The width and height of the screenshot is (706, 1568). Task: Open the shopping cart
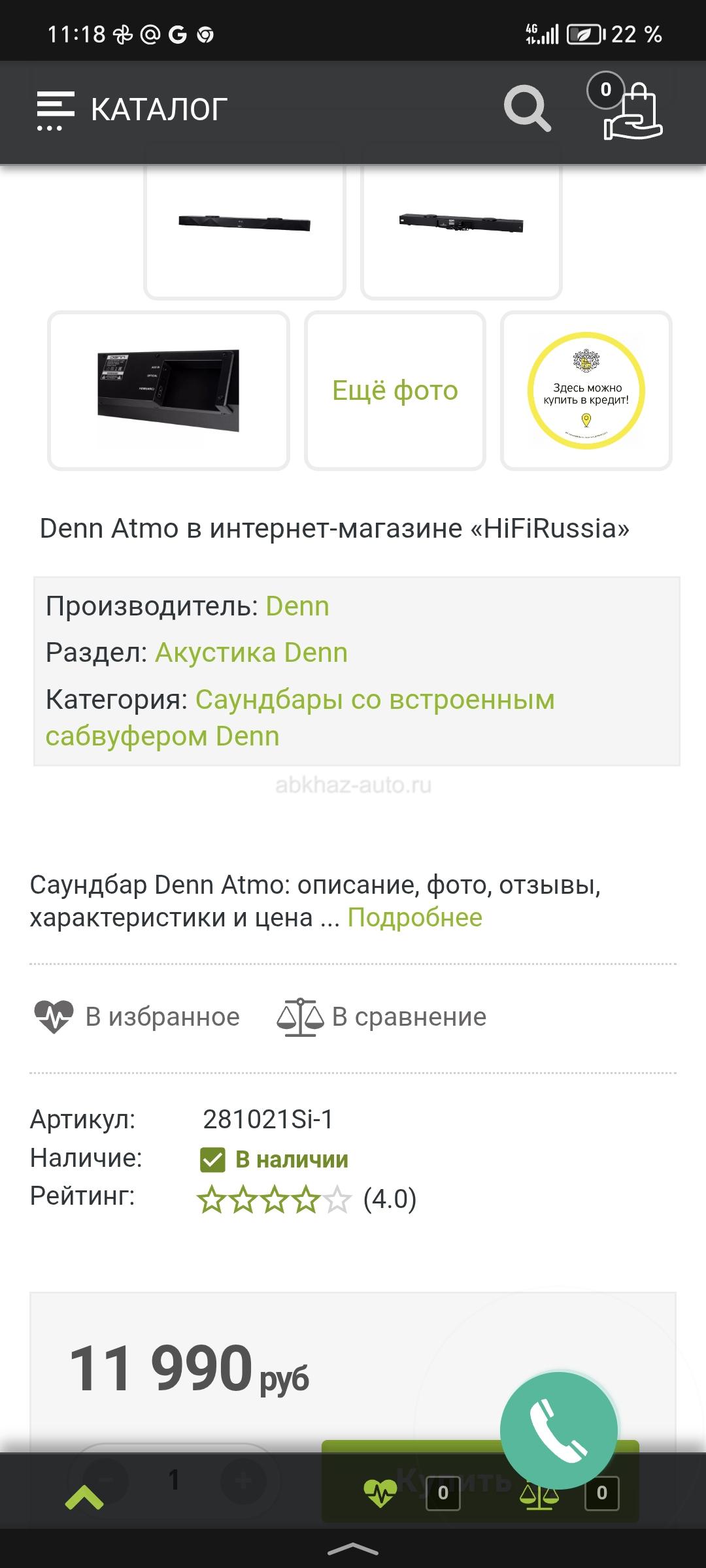pos(625,106)
